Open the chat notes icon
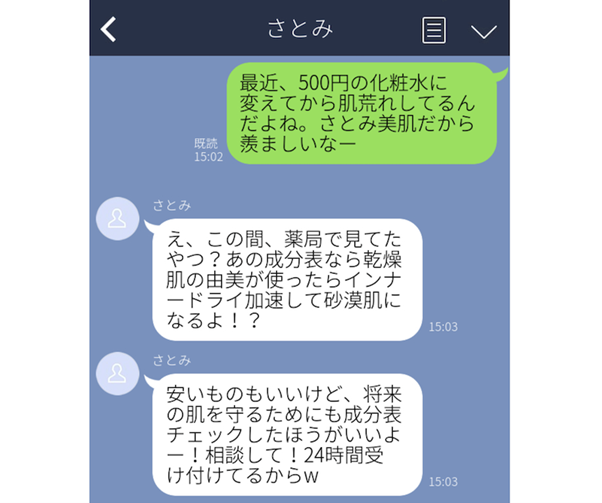This screenshot has width=602, height=503. [x=433, y=29]
